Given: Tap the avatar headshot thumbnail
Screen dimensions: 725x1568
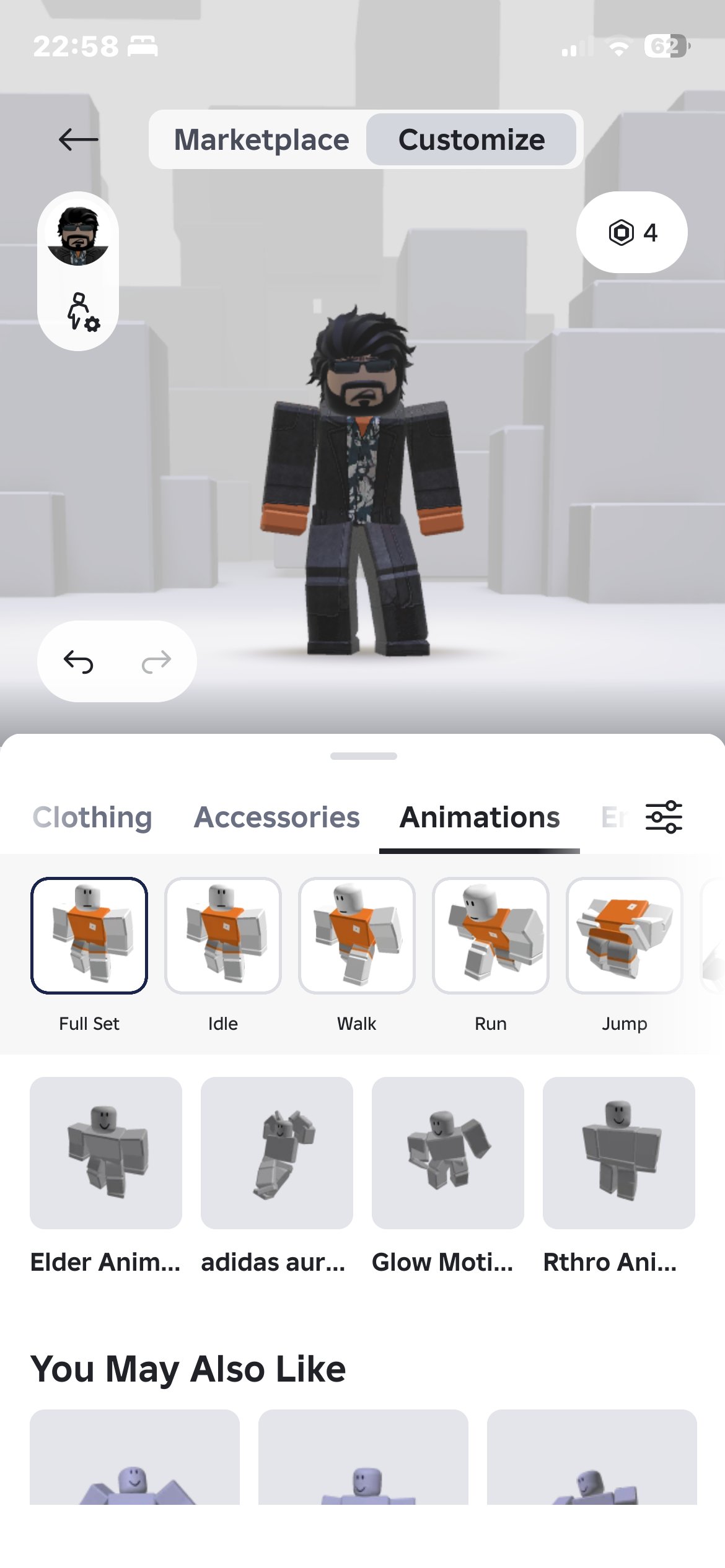Looking at the screenshot, I should [x=78, y=236].
